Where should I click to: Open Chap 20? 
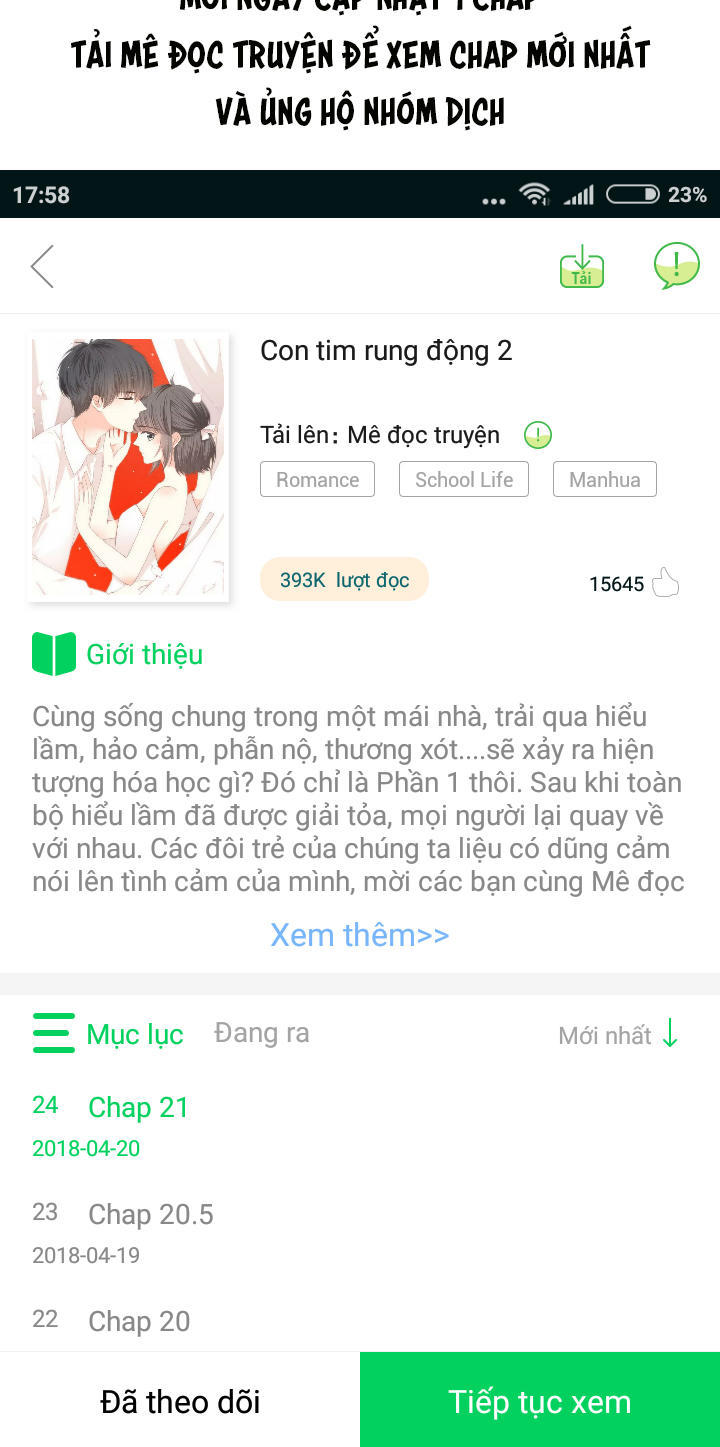click(138, 1321)
